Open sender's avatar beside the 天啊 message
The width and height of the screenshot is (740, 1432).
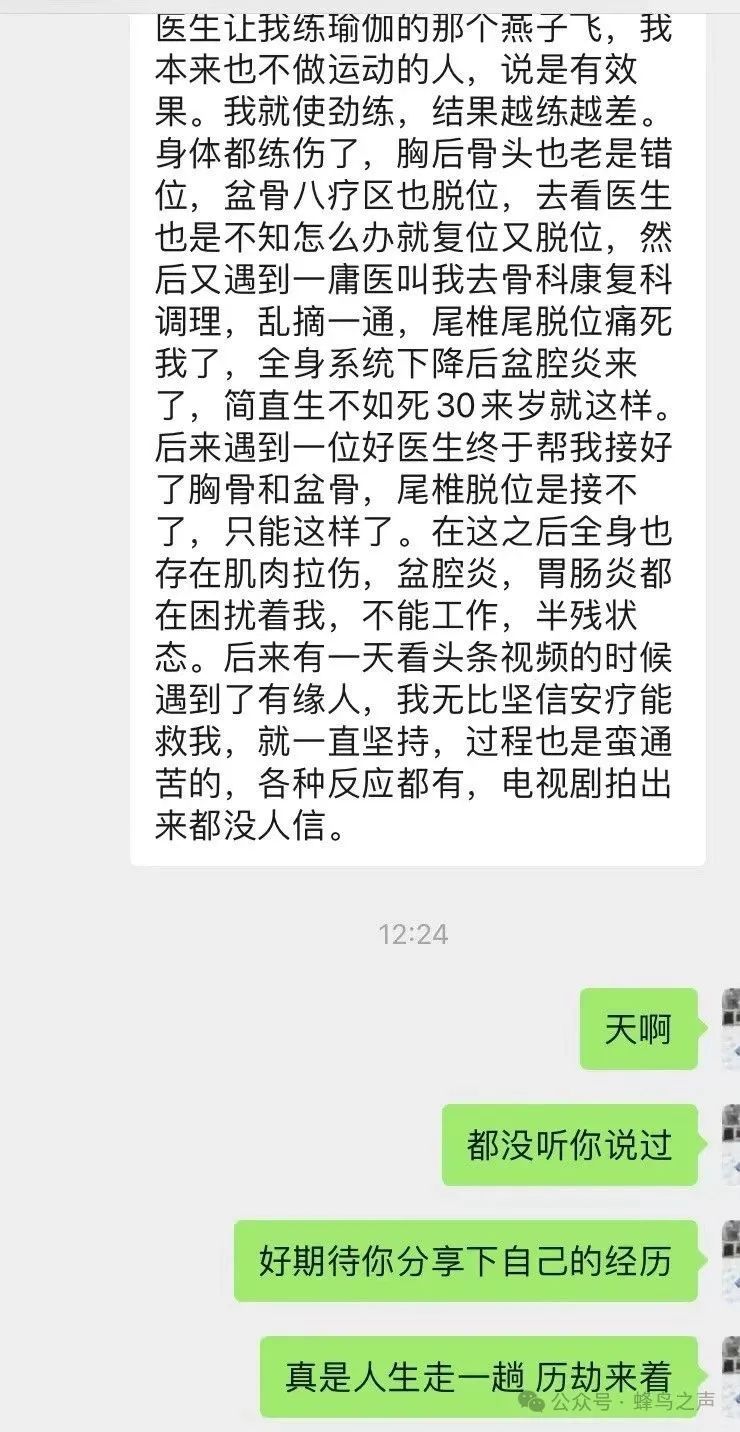(x=731, y=1029)
